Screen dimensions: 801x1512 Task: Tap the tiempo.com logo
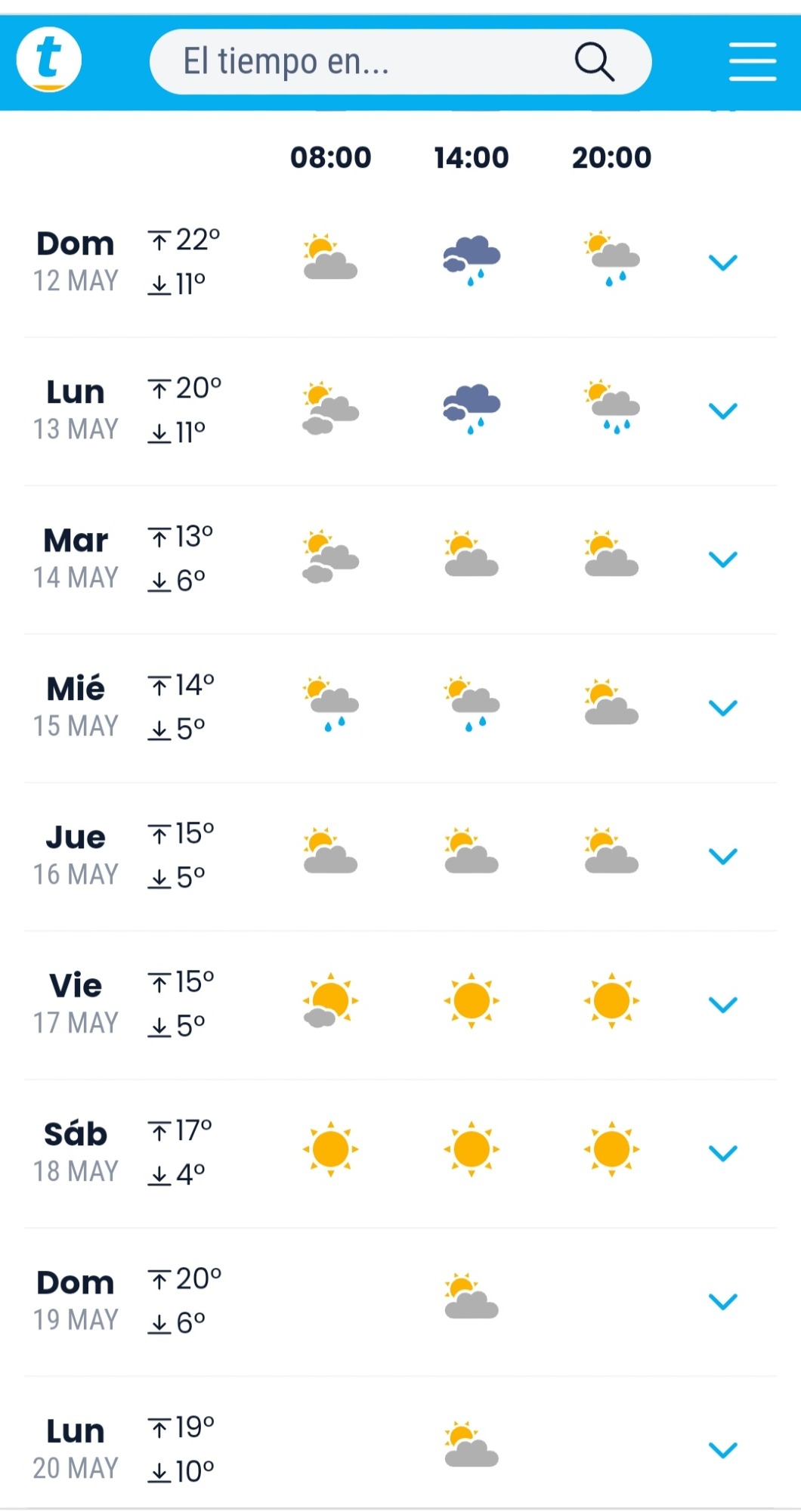click(x=49, y=60)
